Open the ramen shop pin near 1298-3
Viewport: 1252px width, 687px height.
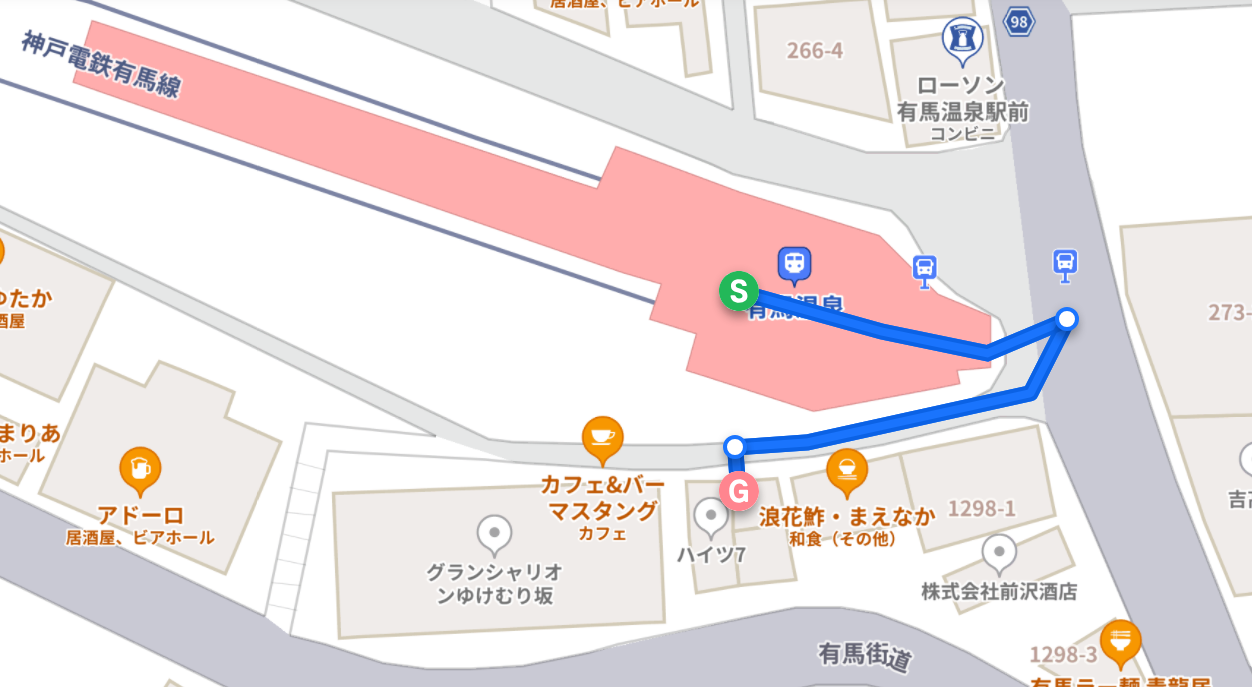pyautogui.click(x=1121, y=640)
